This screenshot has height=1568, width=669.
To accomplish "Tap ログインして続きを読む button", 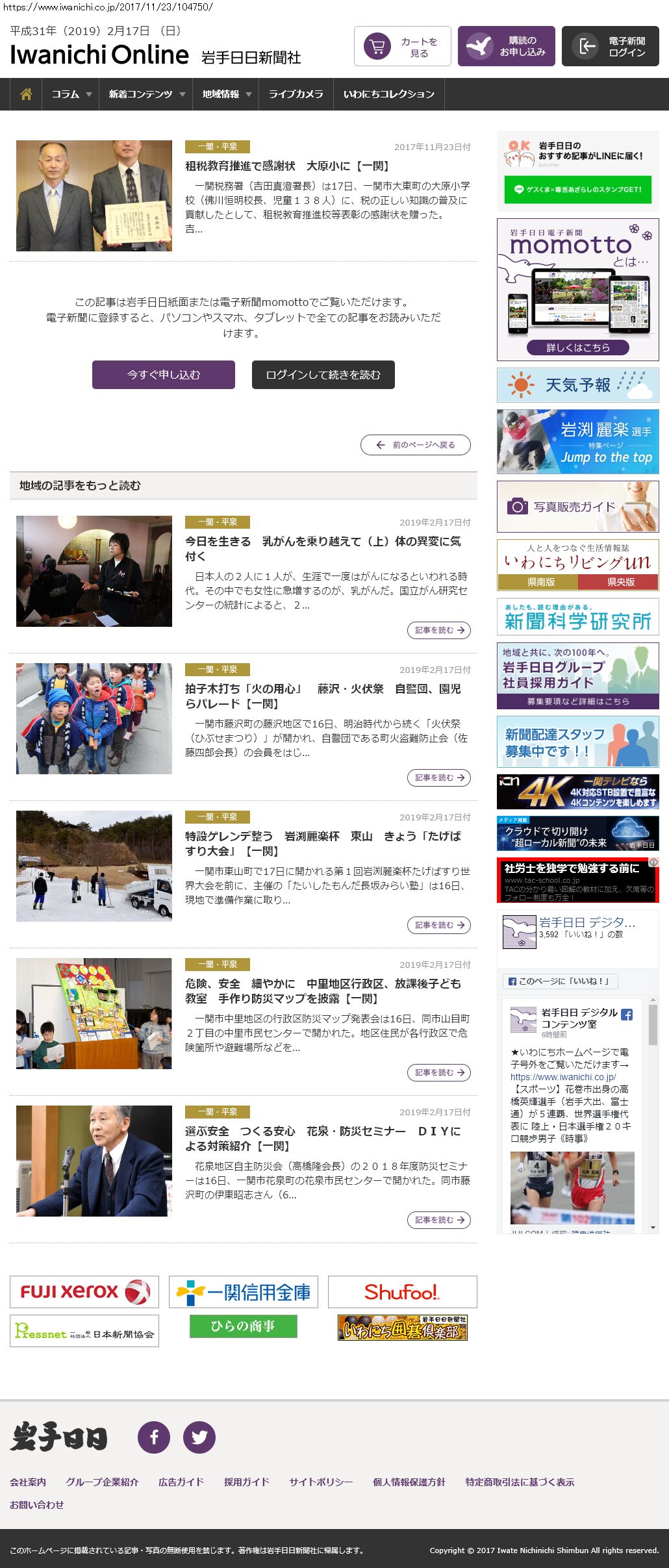I will 323,375.
